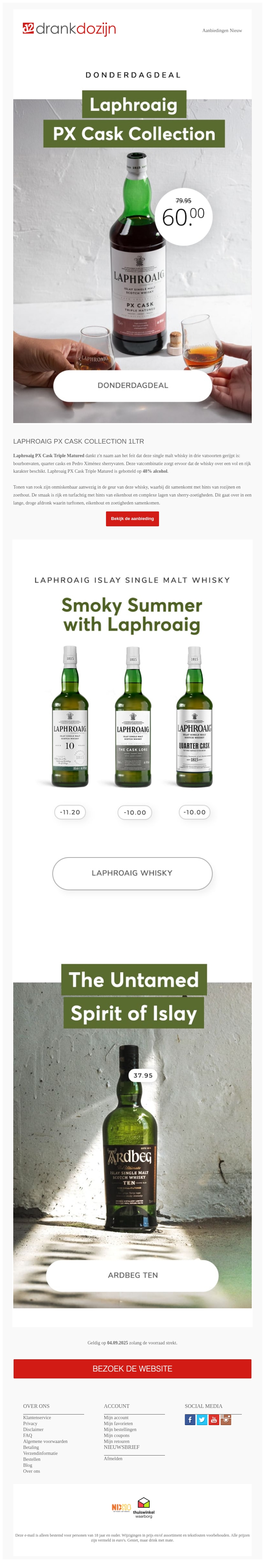Open the Verzendinformatie footer link
This screenshot has height=1568, width=265.
40,1453
